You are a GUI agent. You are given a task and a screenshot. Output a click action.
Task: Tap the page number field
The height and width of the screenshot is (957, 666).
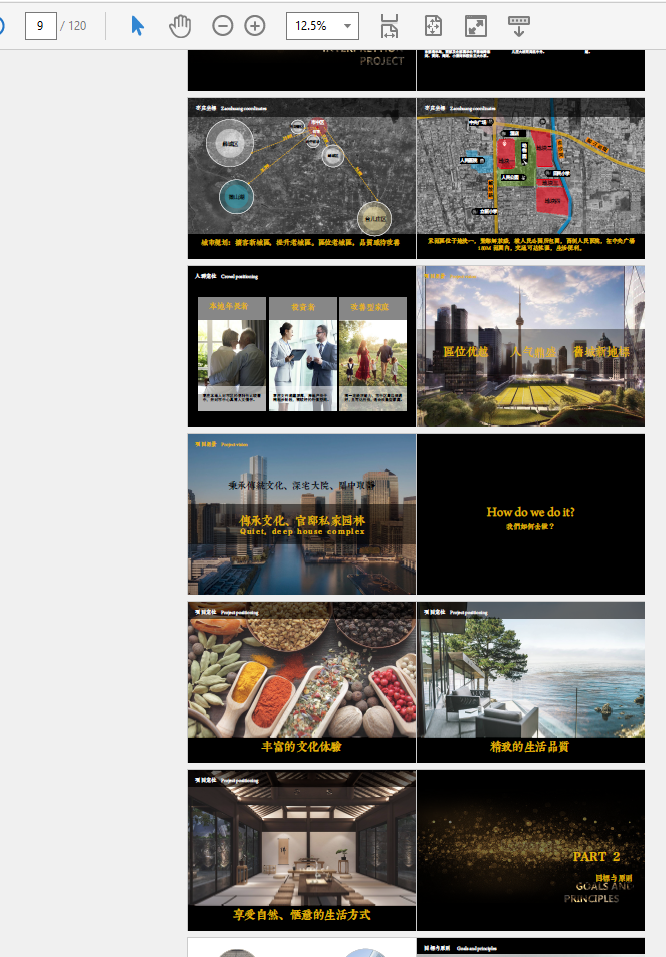tap(40, 26)
